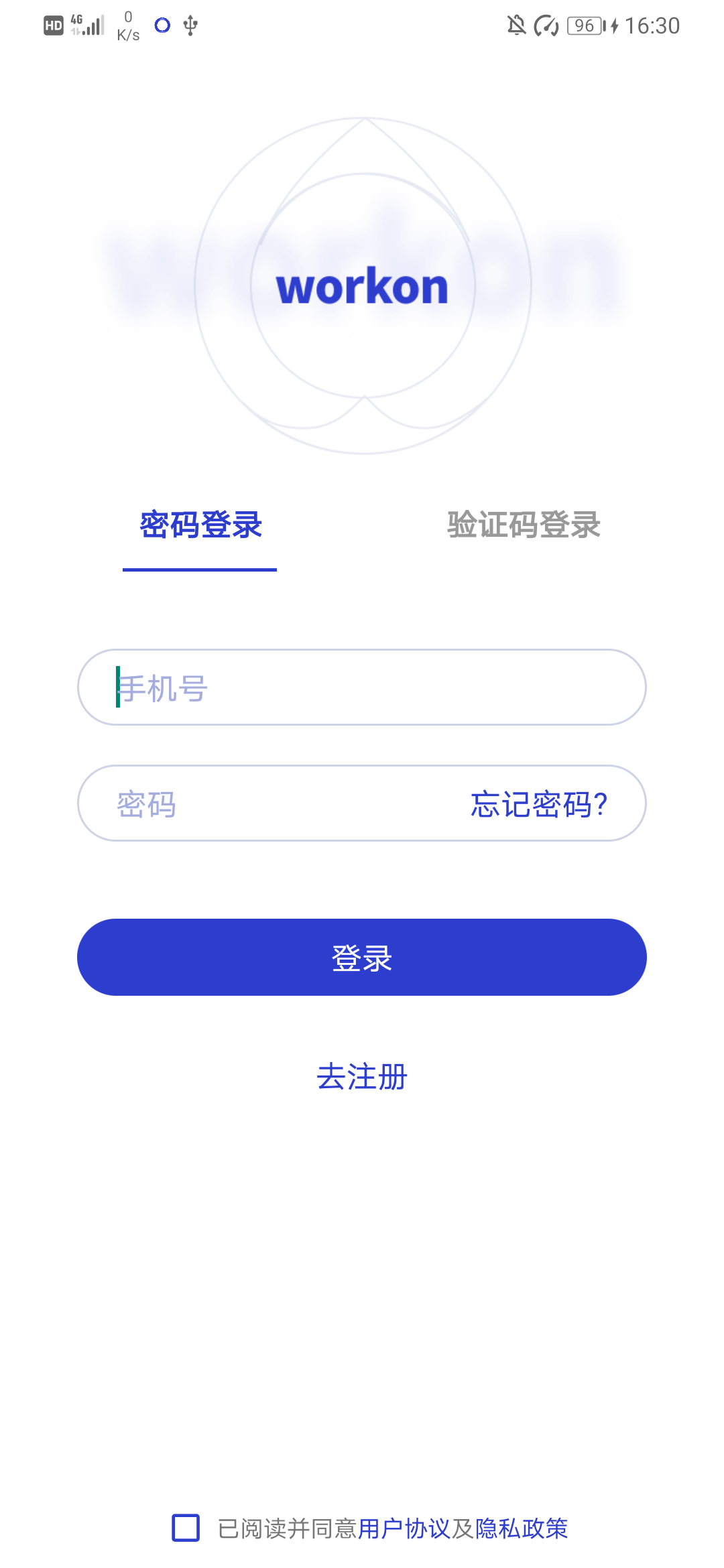Open the 用户协议 link
This screenshot has width=724, height=1568.
click(404, 1528)
